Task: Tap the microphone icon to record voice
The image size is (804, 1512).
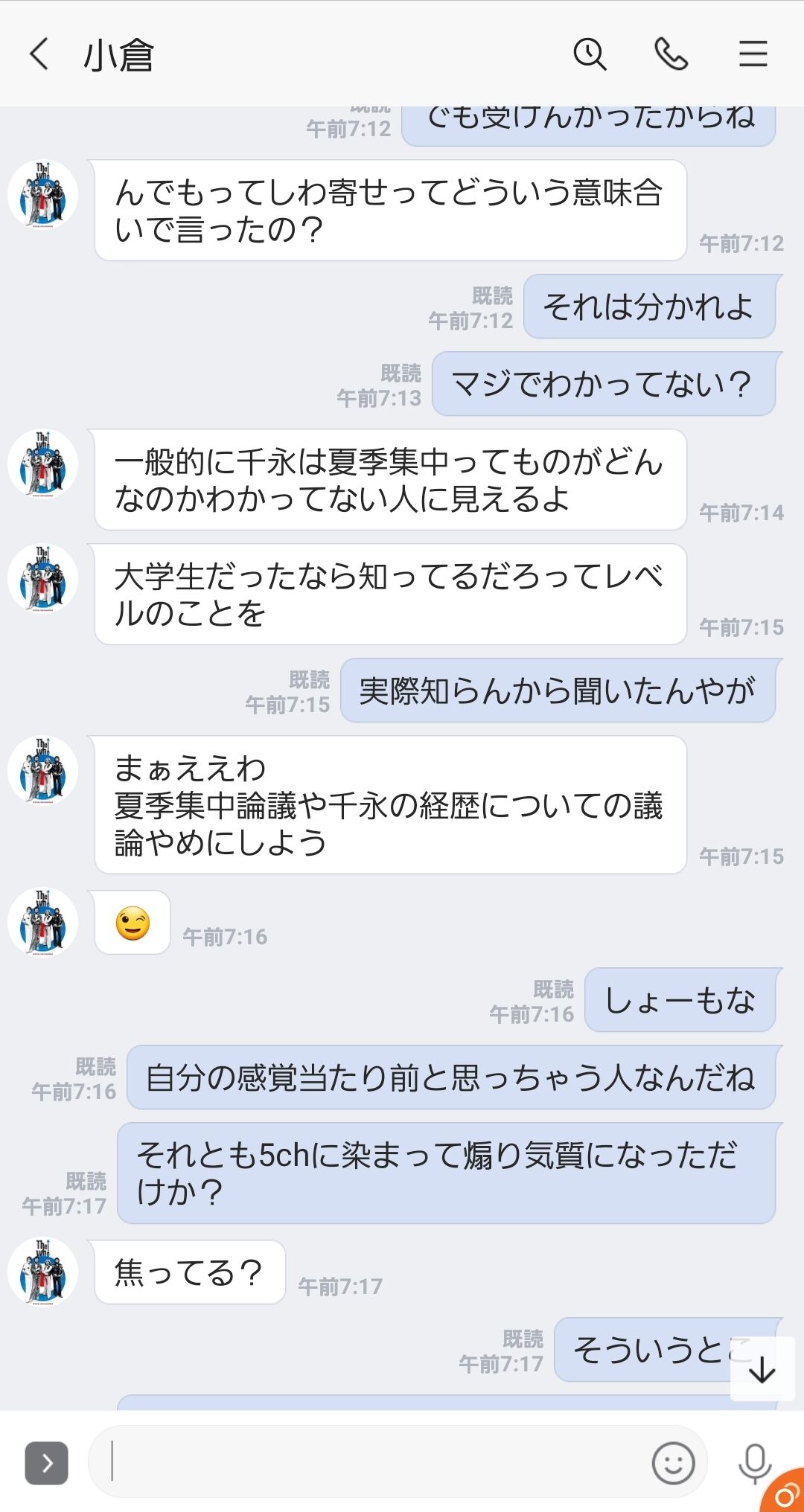Action: click(754, 1461)
